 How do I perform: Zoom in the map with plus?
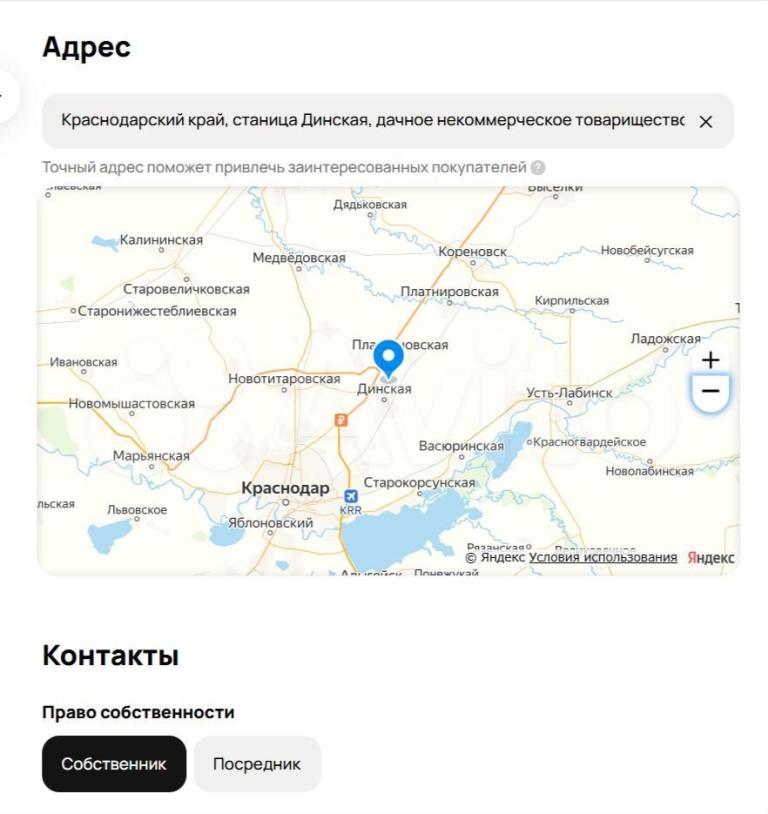click(710, 360)
